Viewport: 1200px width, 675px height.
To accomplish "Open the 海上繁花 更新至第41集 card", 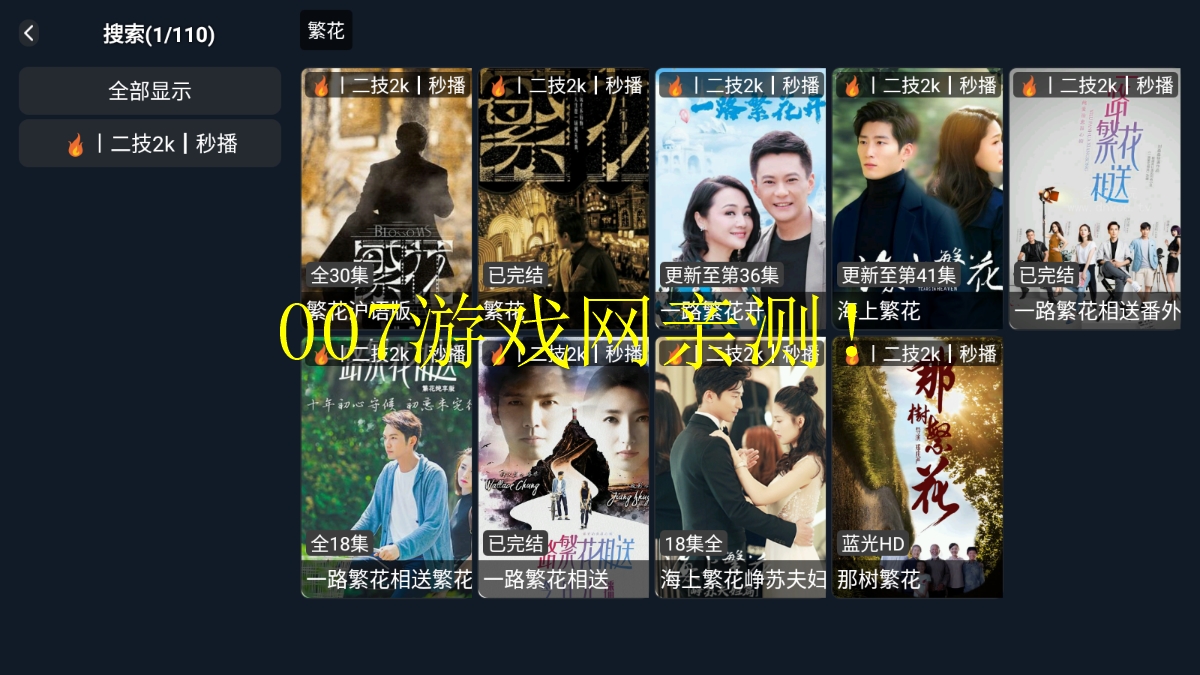I will click(x=918, y=198).
